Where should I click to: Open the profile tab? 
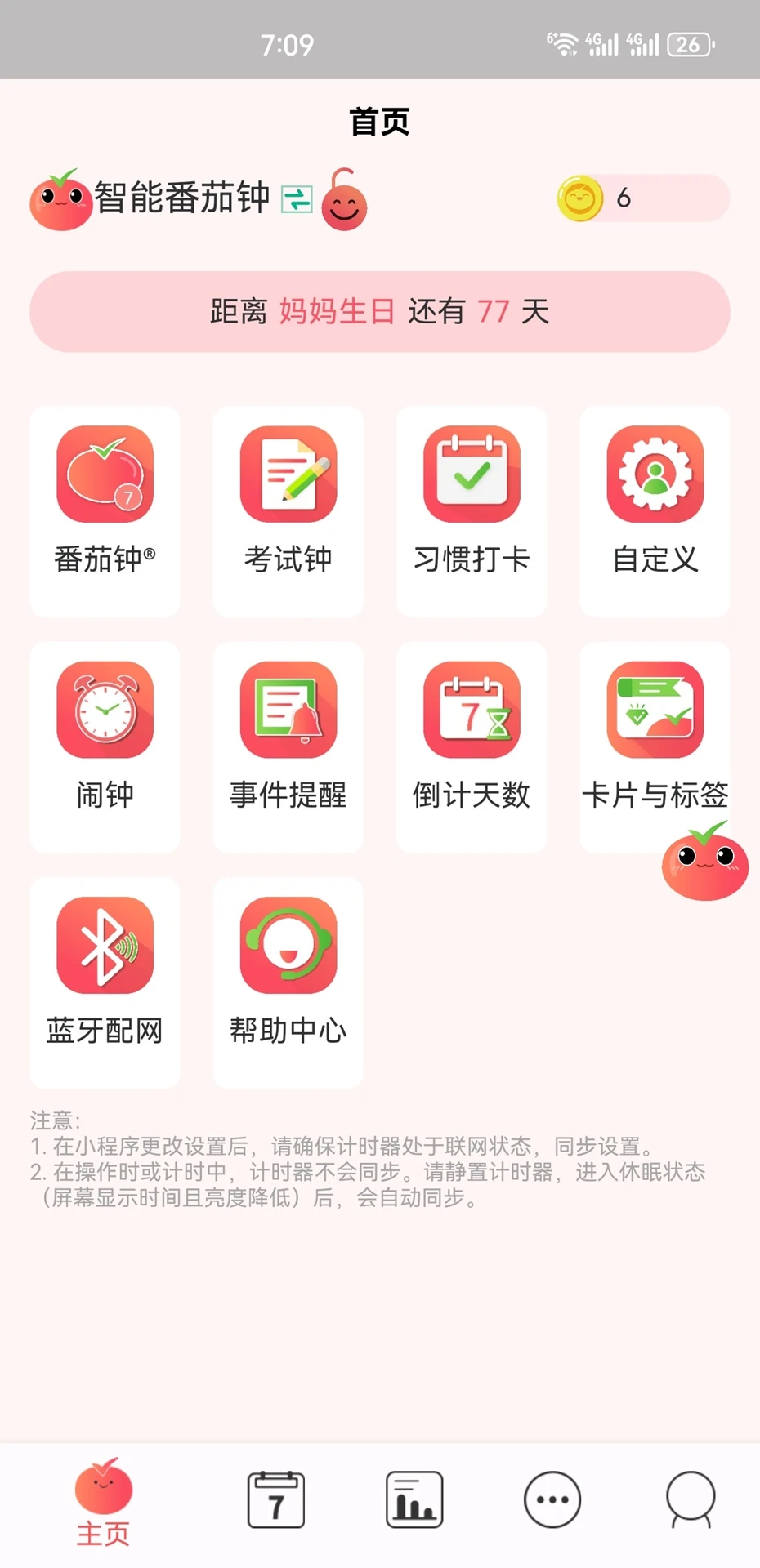(x=691, y=1499)
